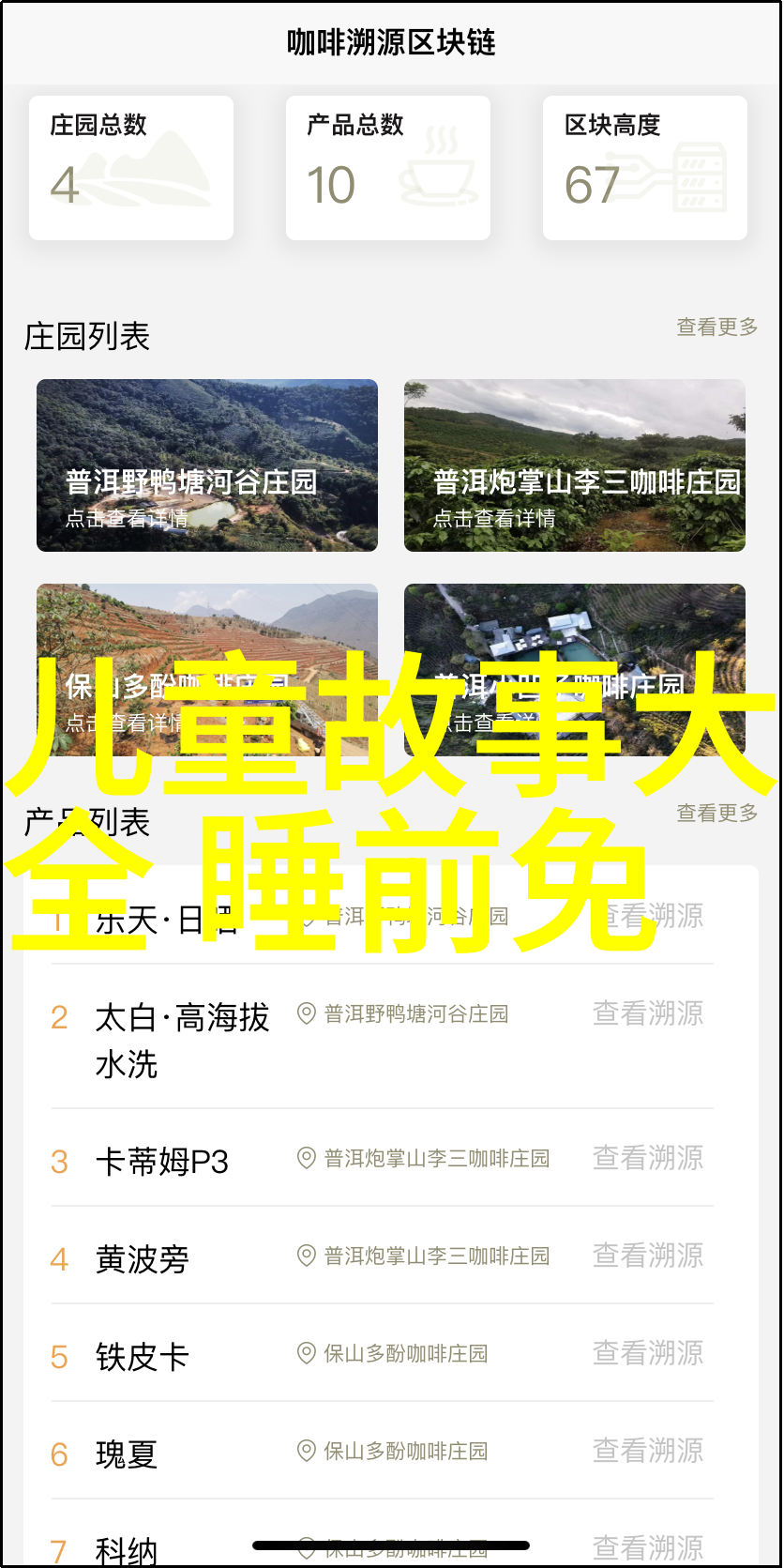Select 查看溯源 on the 黄波旁 row
784x1568 pixels.
pos(647,1256)
